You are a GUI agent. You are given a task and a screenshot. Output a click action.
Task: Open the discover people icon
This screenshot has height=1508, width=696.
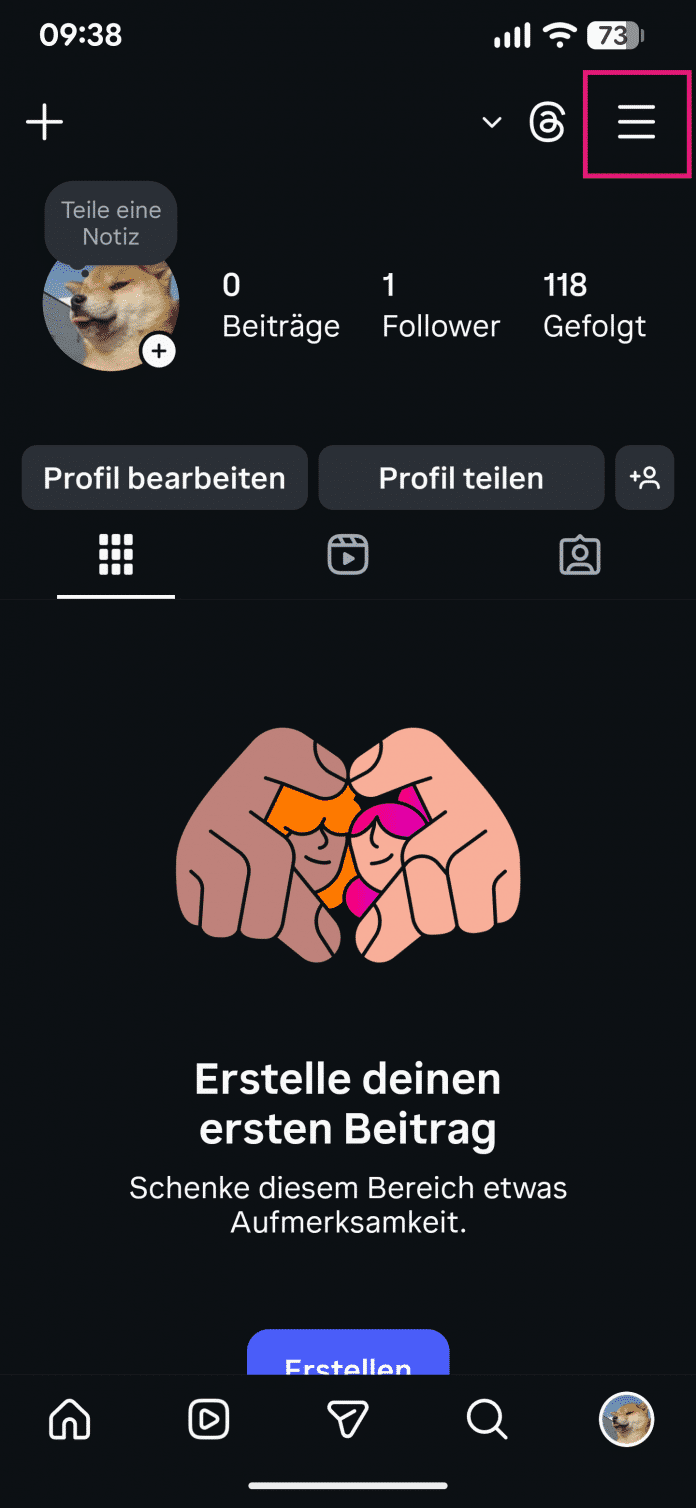coord(645,478)
